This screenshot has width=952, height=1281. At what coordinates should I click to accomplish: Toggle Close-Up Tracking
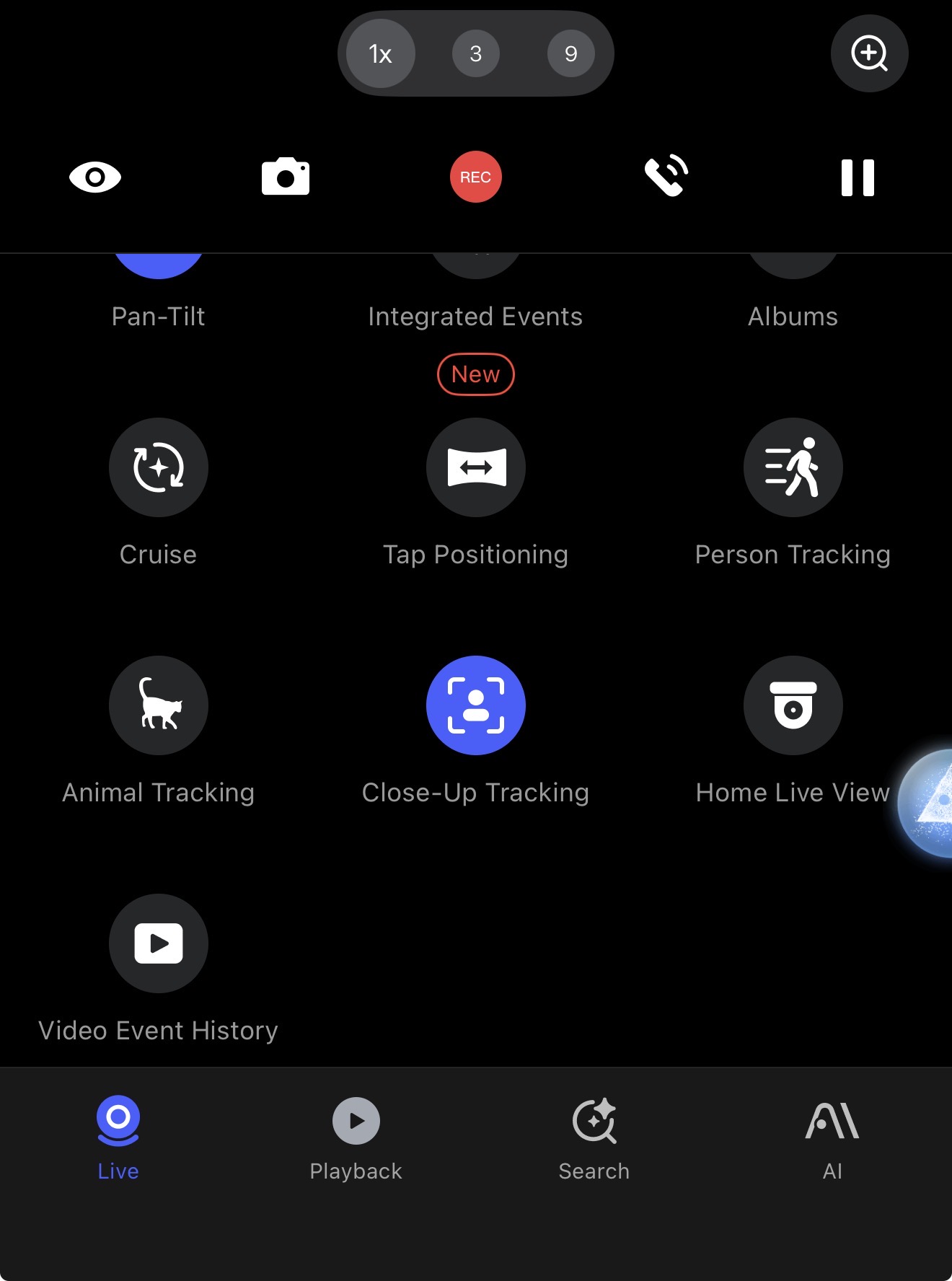[x=476, y=705]
